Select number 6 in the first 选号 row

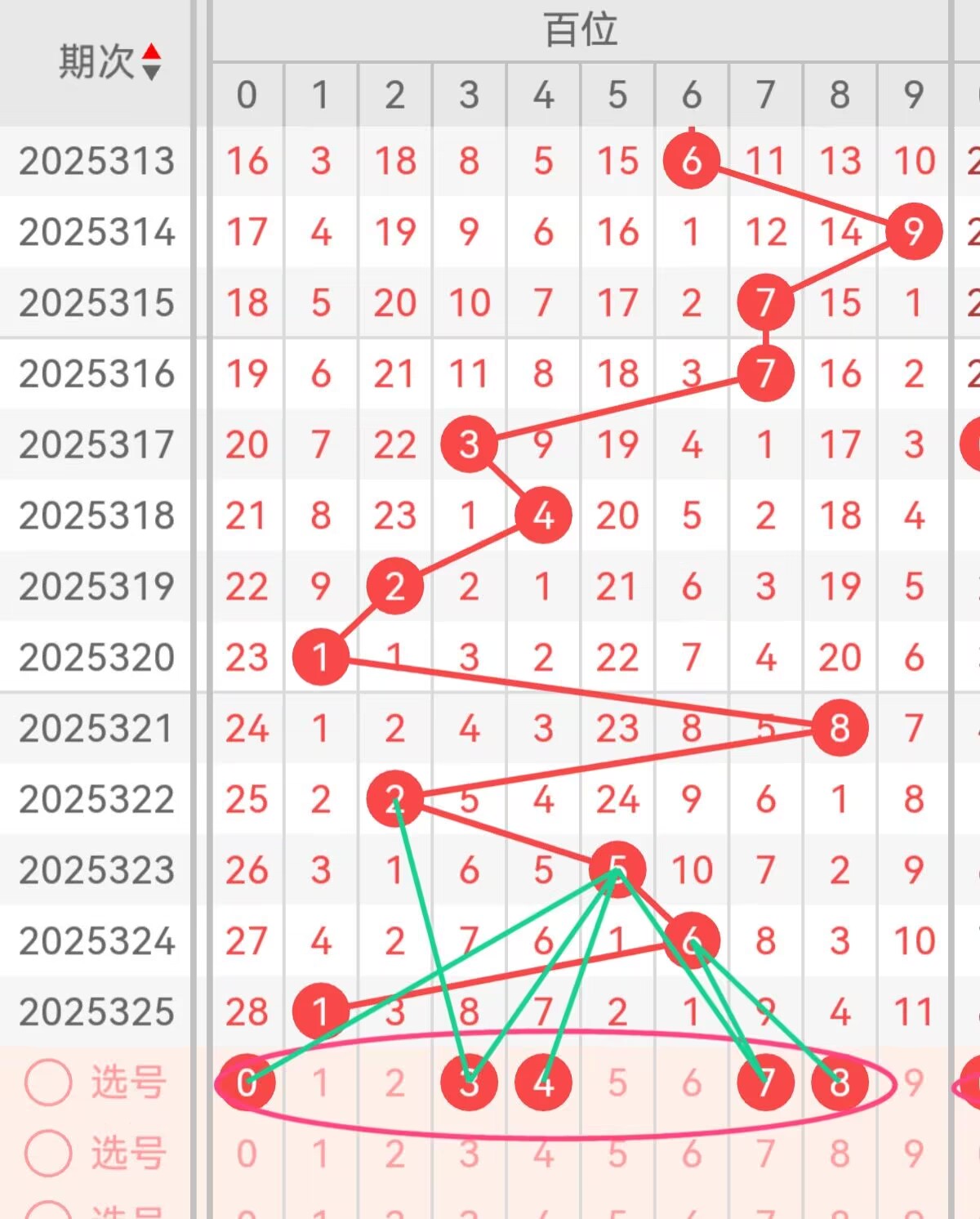[x=691, y=1083]
